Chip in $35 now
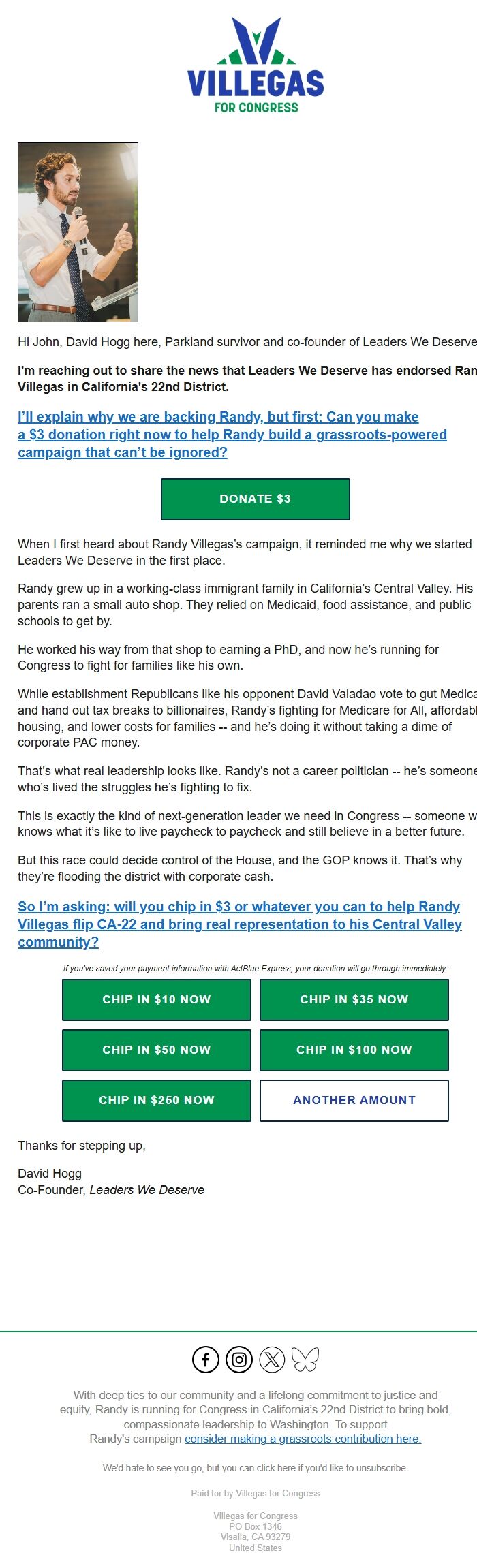Viewport: 477px width, 1568px height. coord(354,999)
